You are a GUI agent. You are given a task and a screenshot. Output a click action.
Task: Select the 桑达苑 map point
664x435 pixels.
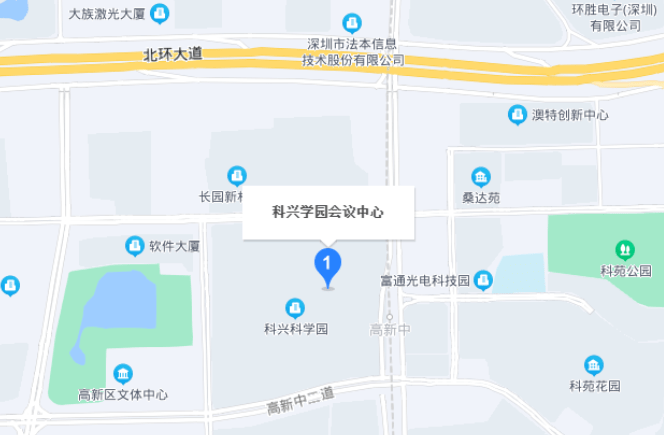coord(481,178)
